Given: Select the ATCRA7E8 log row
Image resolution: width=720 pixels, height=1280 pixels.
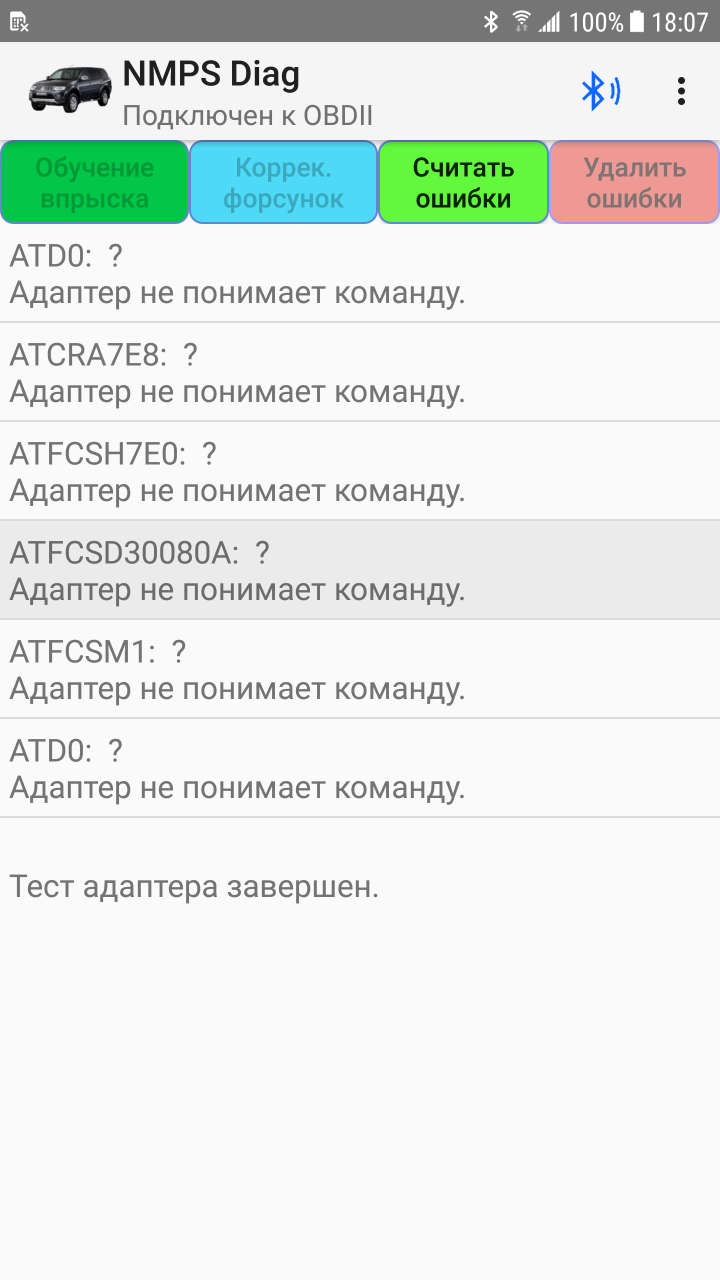Looking at the screenshot, I should tap(360, 372).
